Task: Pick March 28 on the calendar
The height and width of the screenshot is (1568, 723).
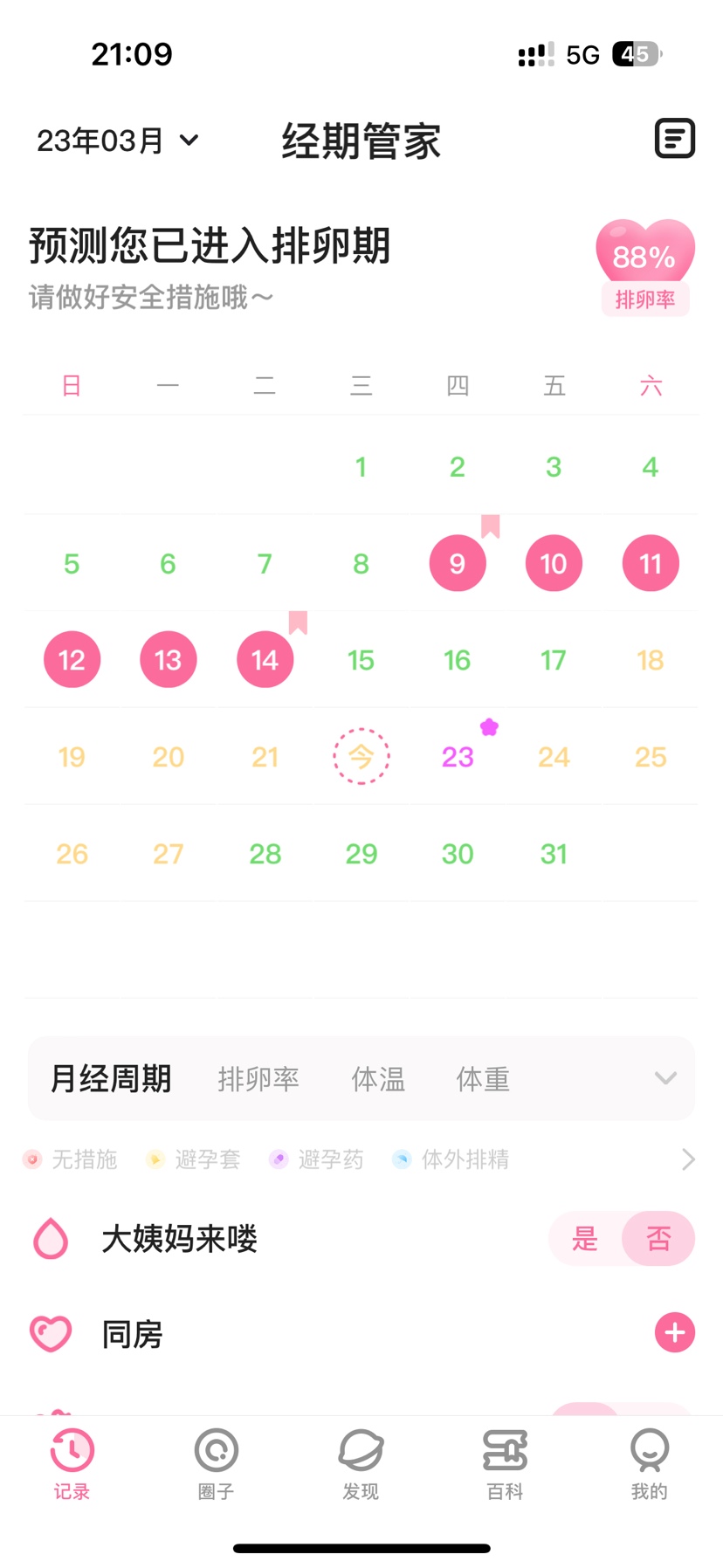Action: [x=265, y=854]
